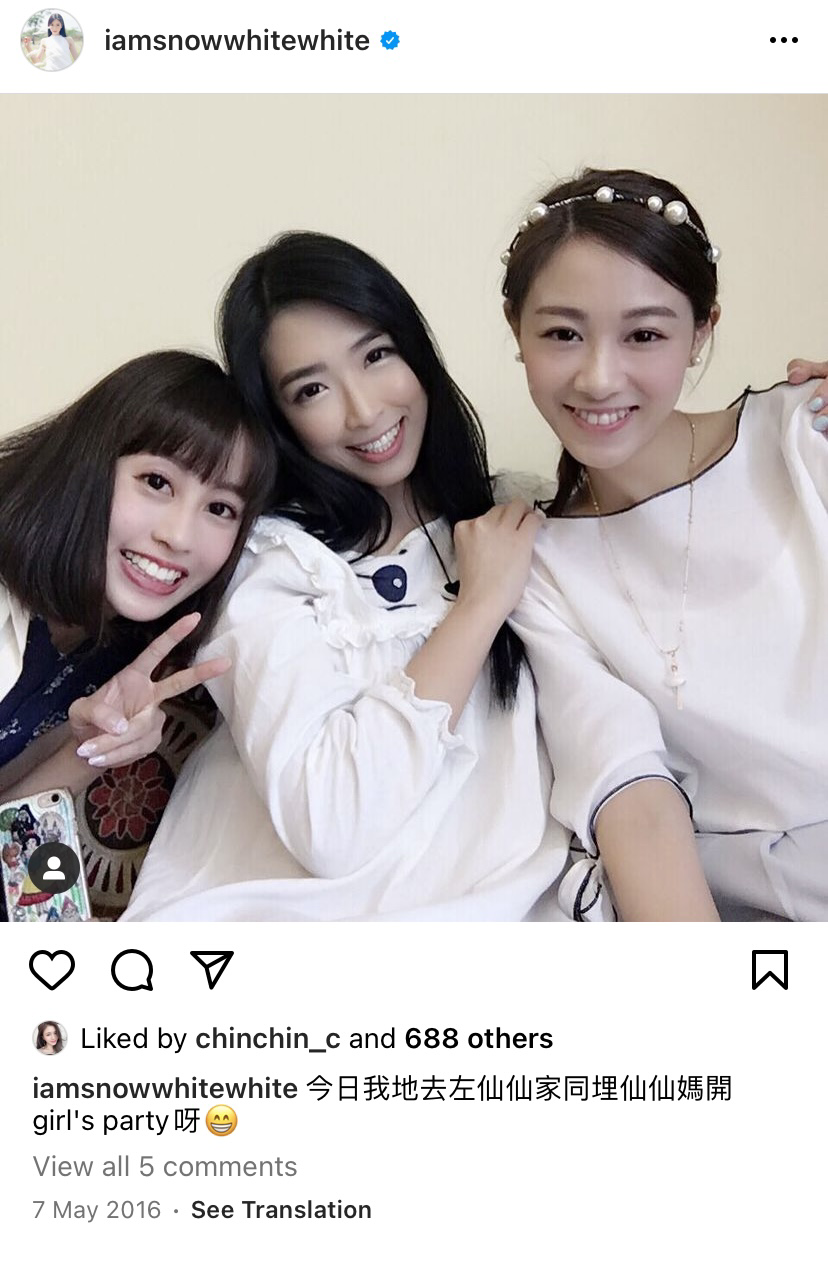The image size is (828, 1266).
Task: Save the post with bookmark icon
Action: click(x=769, y=969)
